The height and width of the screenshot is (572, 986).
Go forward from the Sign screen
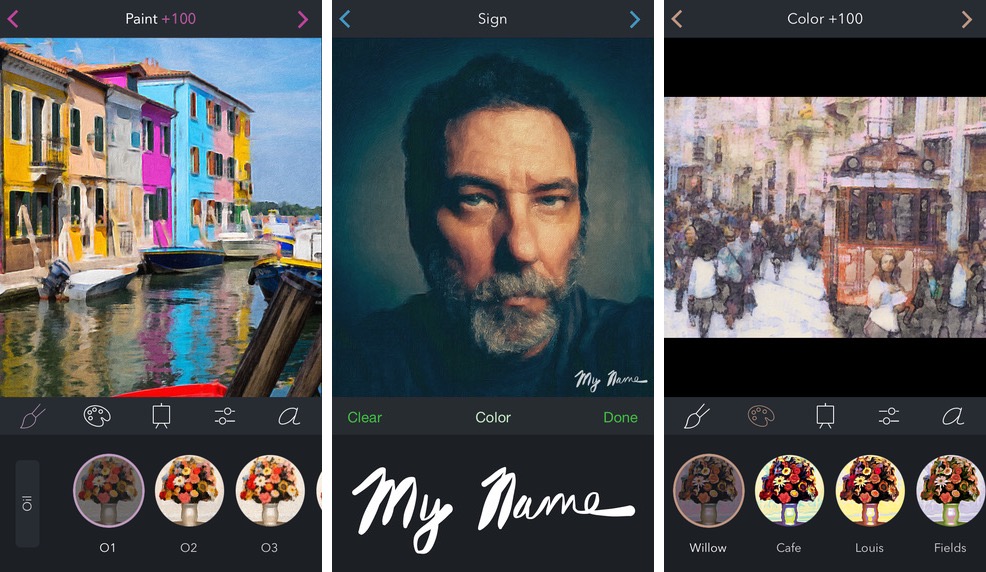634,19
